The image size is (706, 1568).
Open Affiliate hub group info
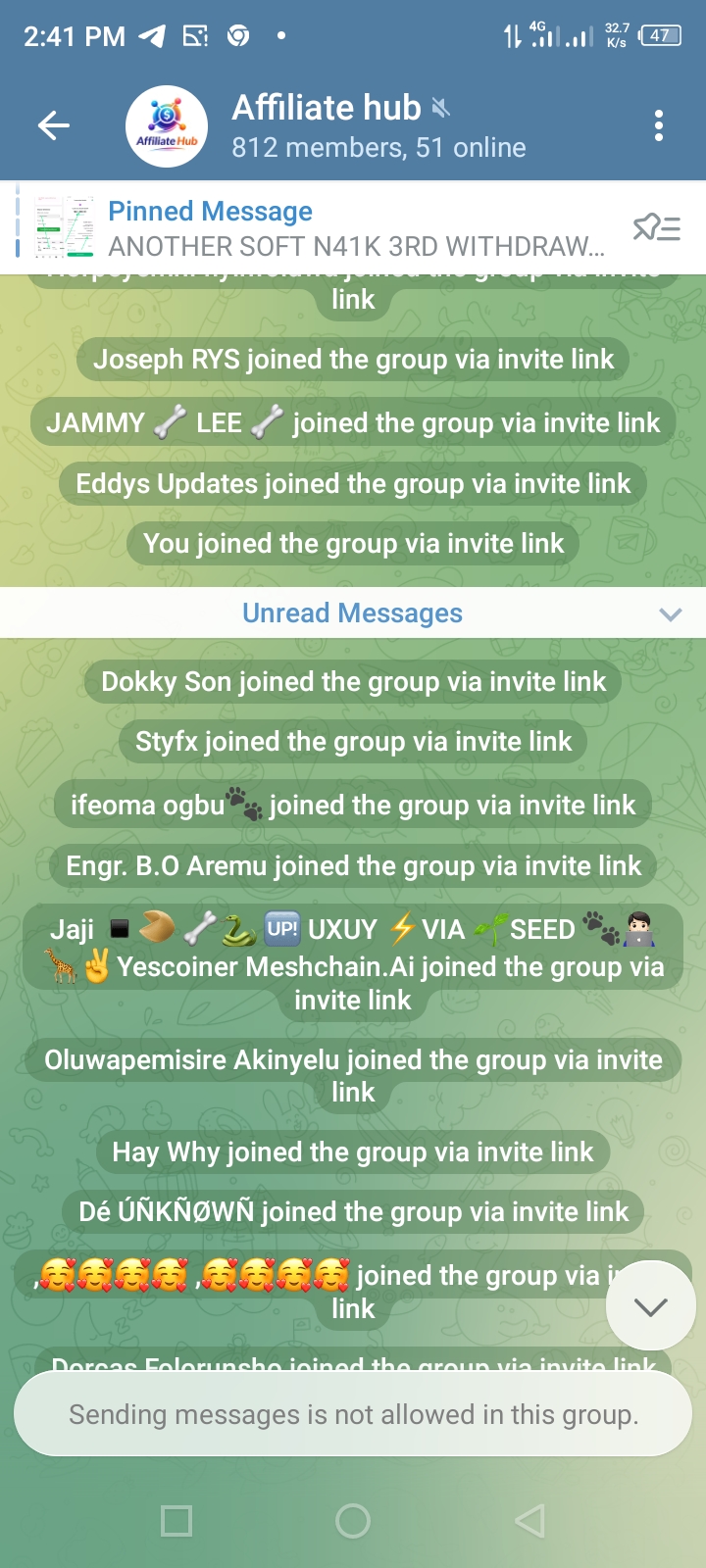(x=378, y=125)
